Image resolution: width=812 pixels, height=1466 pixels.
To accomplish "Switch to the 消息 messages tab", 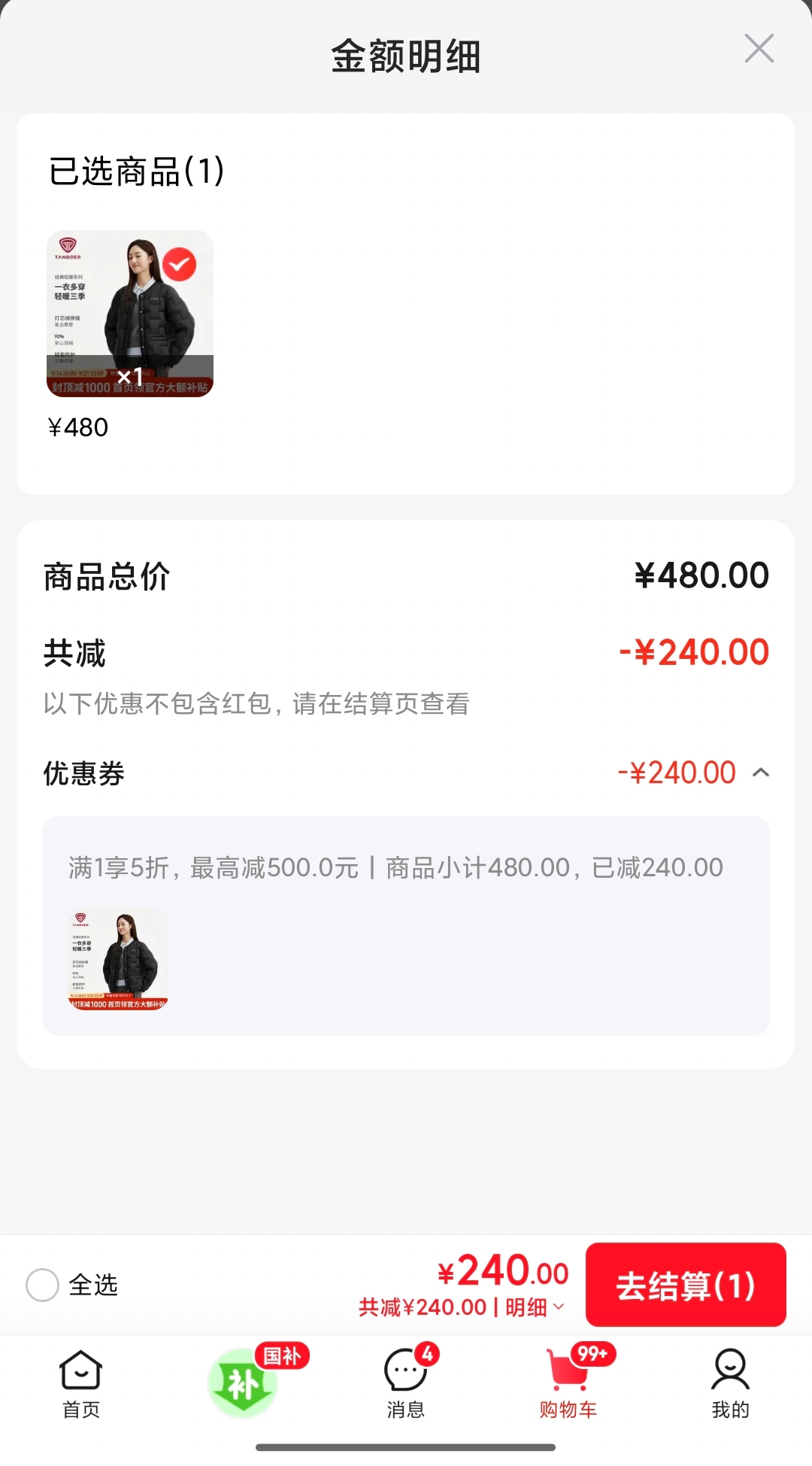I will click(406, 1384).
